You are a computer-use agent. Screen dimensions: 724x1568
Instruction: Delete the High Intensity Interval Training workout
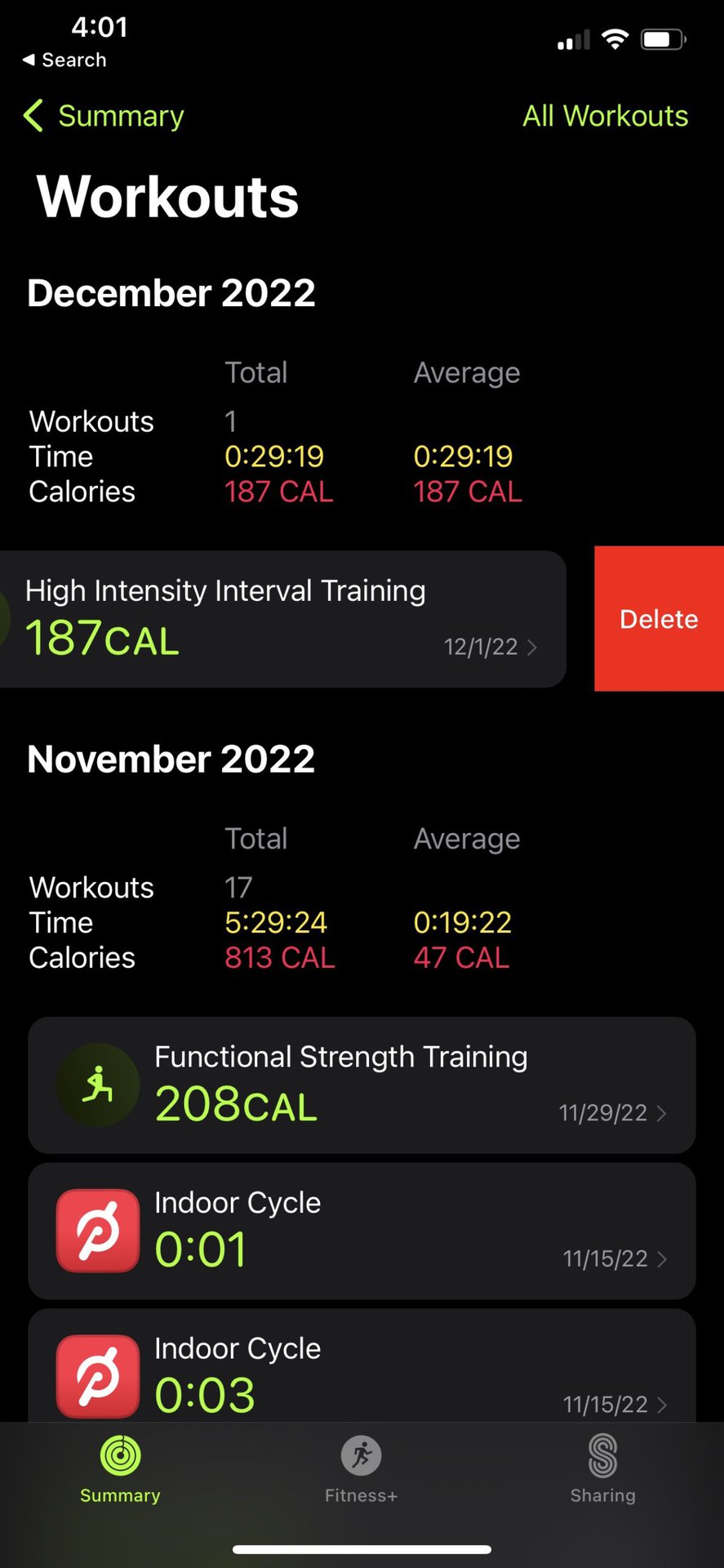click(x=659, y=619)
